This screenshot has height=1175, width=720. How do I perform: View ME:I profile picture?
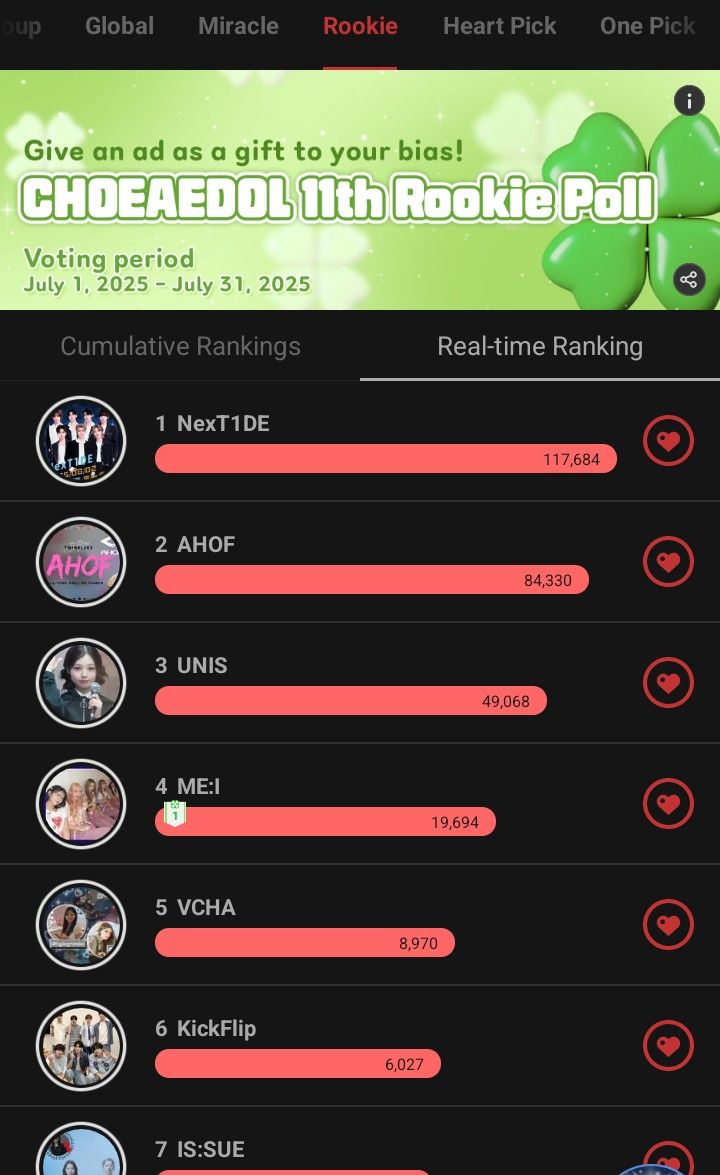pyautogui.click(x=81, y=803)
